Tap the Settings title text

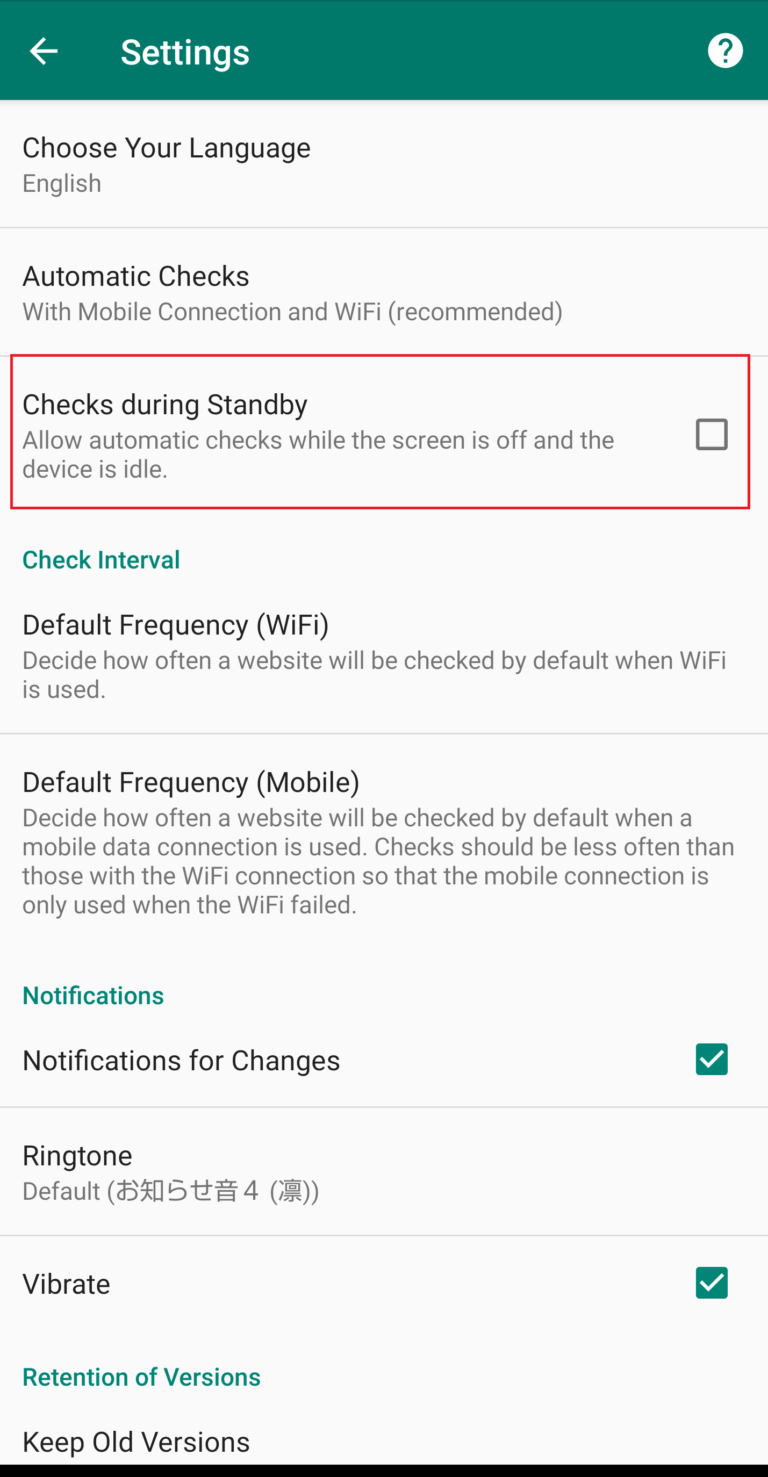point(184,51)
